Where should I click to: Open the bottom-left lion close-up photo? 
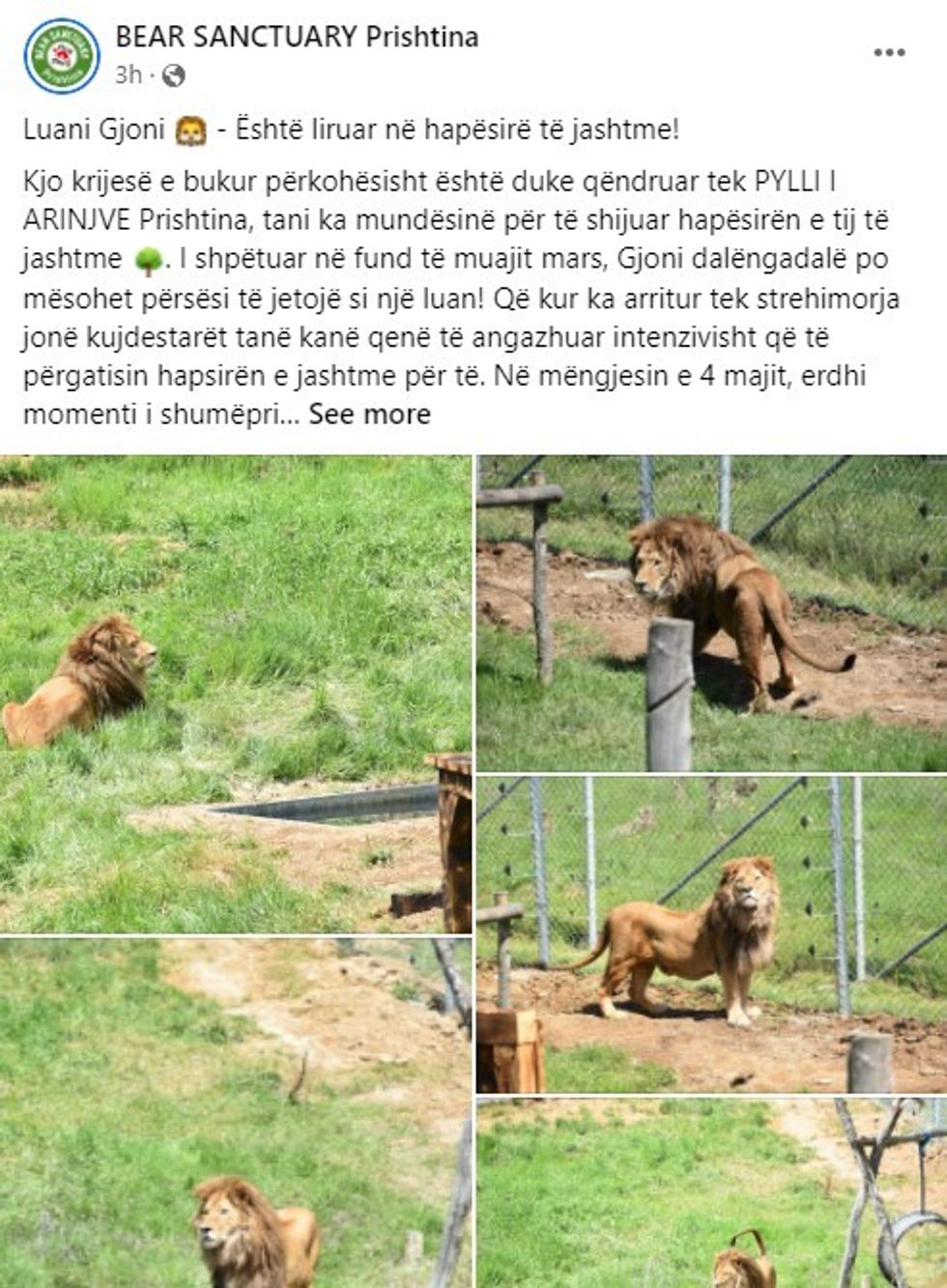(x=235, y=1112)
